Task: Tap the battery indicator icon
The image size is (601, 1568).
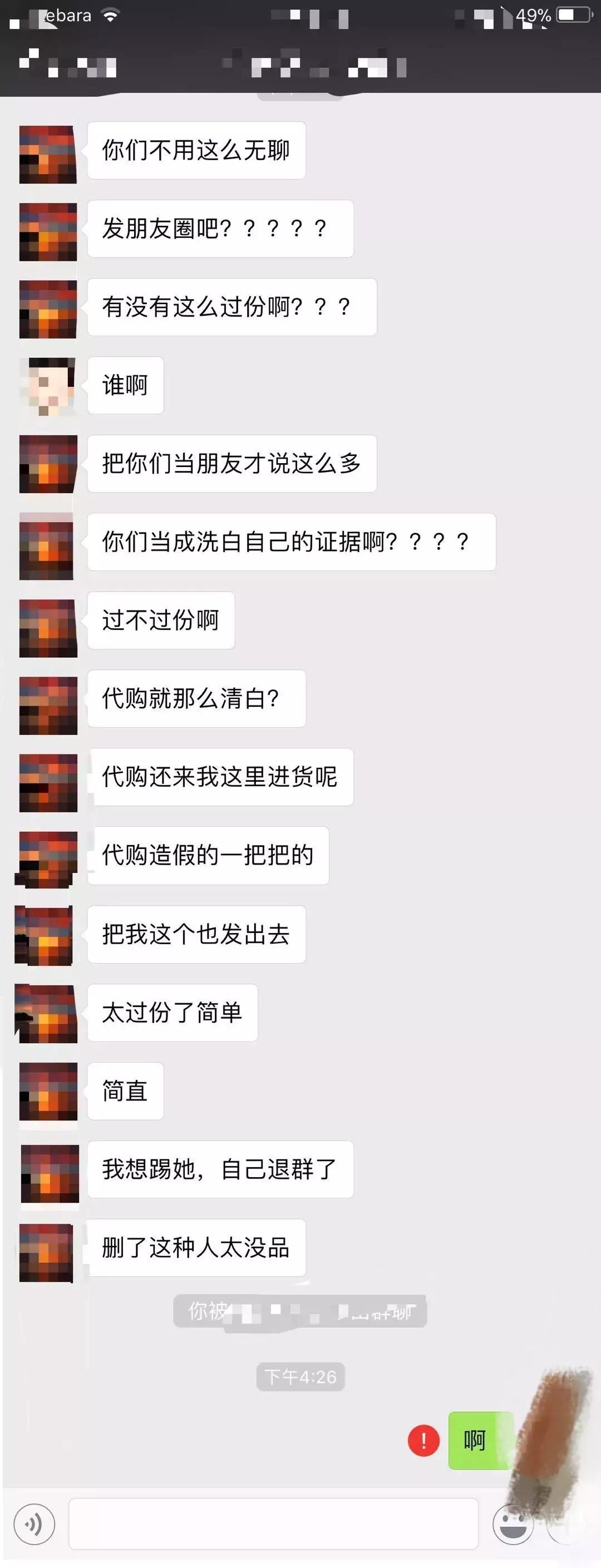Action: pos(571,15)
